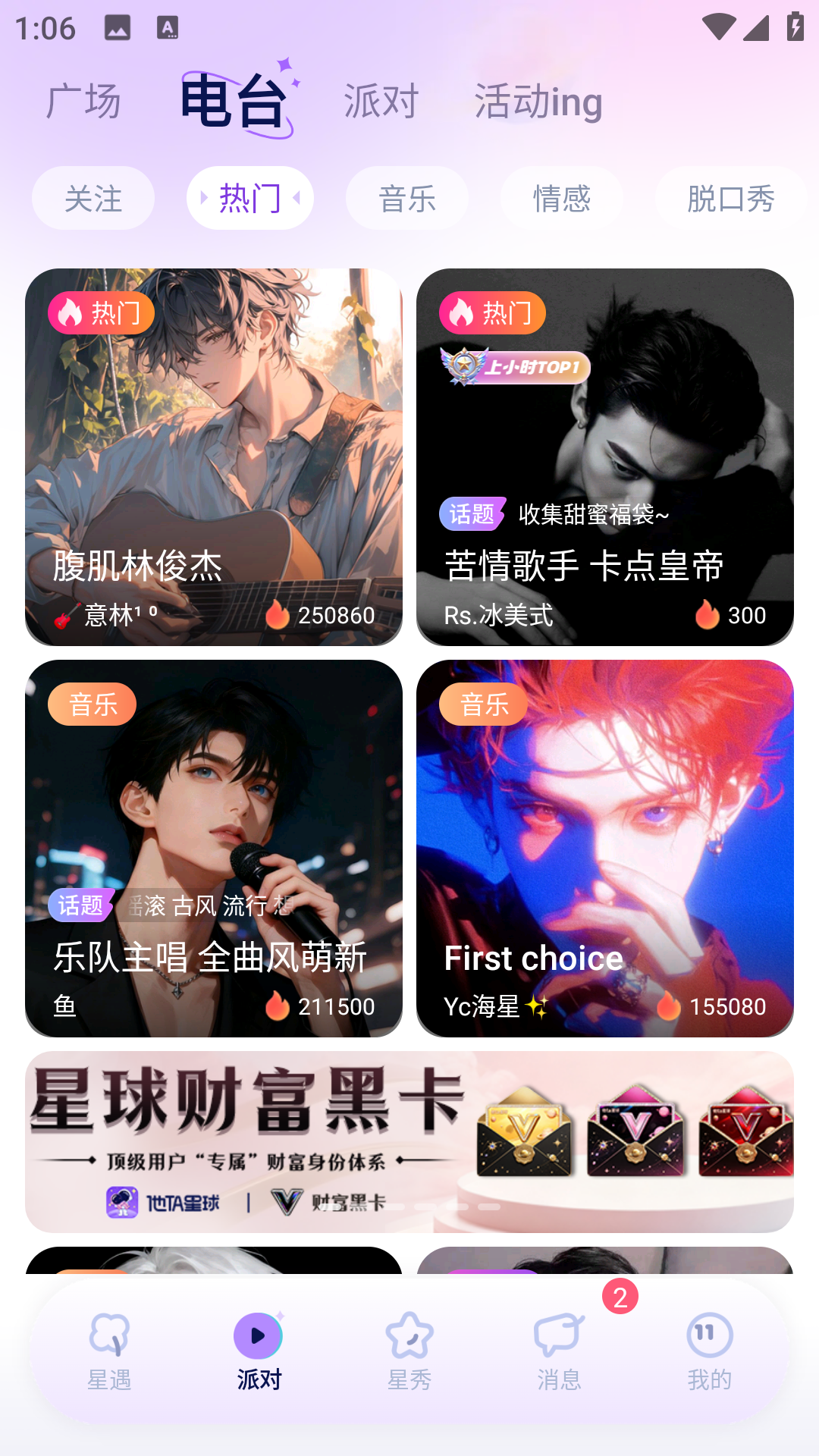
Task: Switch to the top 派对 tab
Action: 380,101
